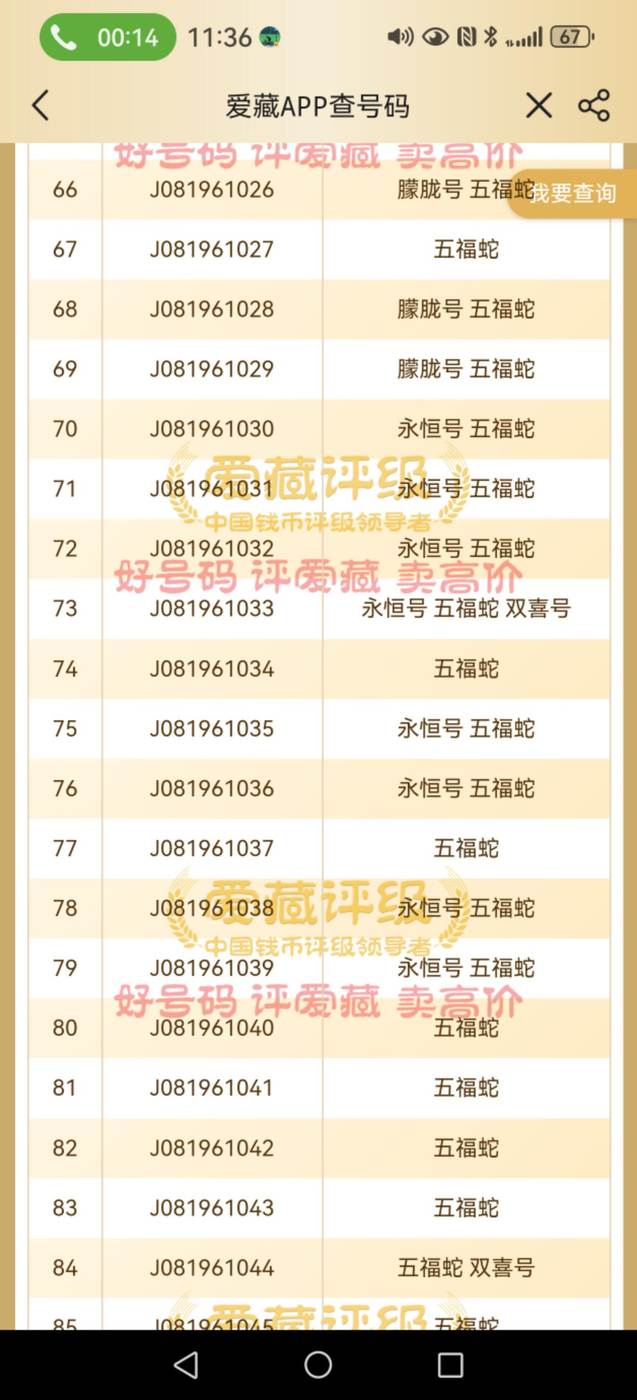Close the 爱藏APP查号码 page
Image resolution: width=637 pixels, height=1400 pixels.
click(539, 105)
